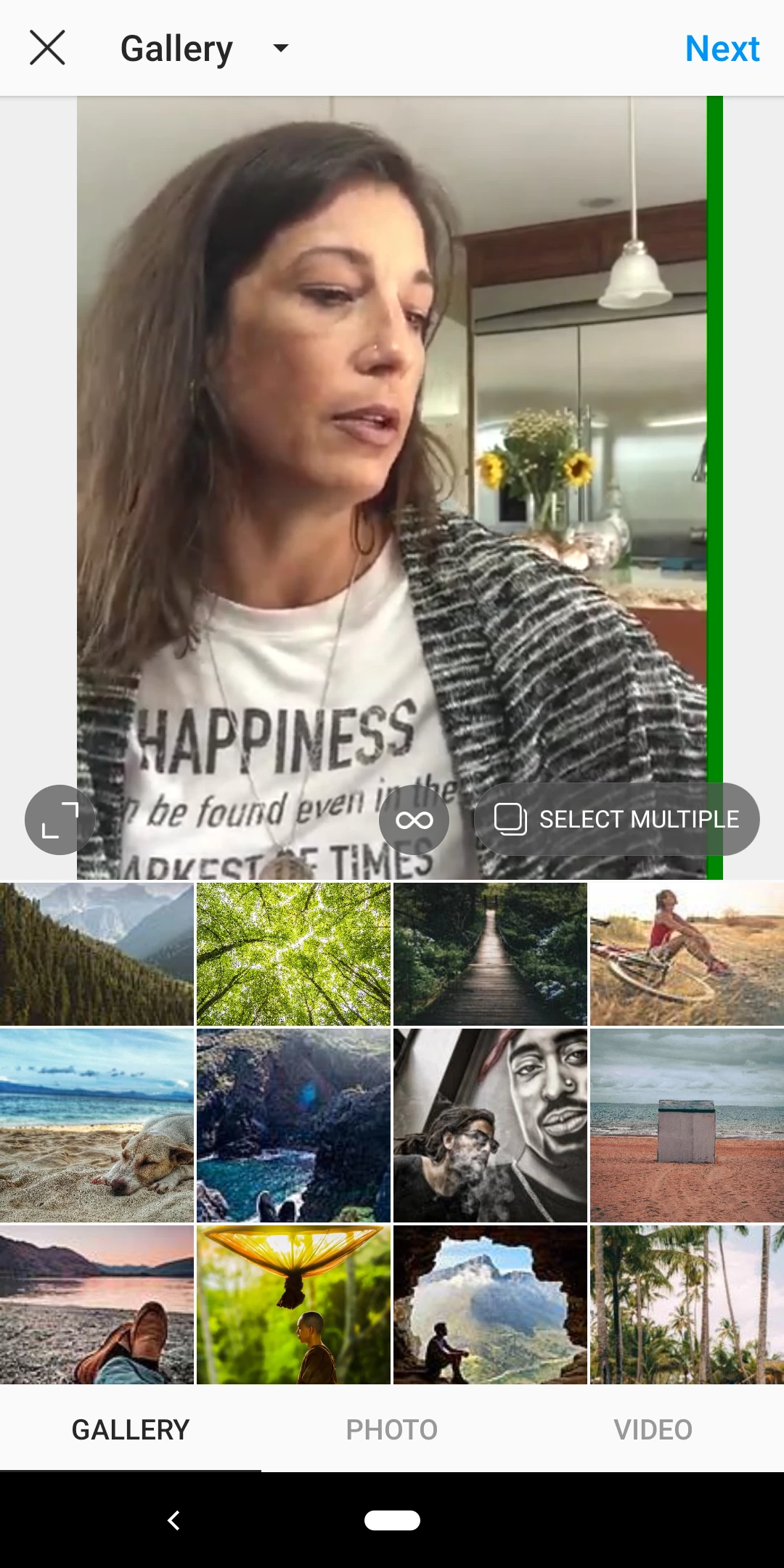Screen dimensions: 784x1568
Task: Pick the wooden forest bridge photo
Action: point(490,954)
